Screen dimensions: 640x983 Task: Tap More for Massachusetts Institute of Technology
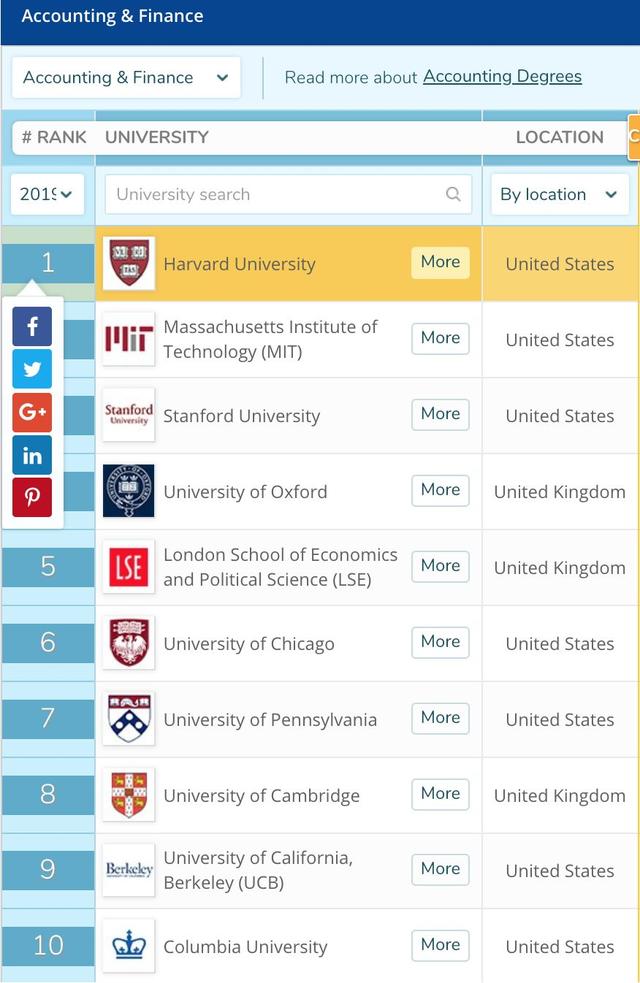440,338
